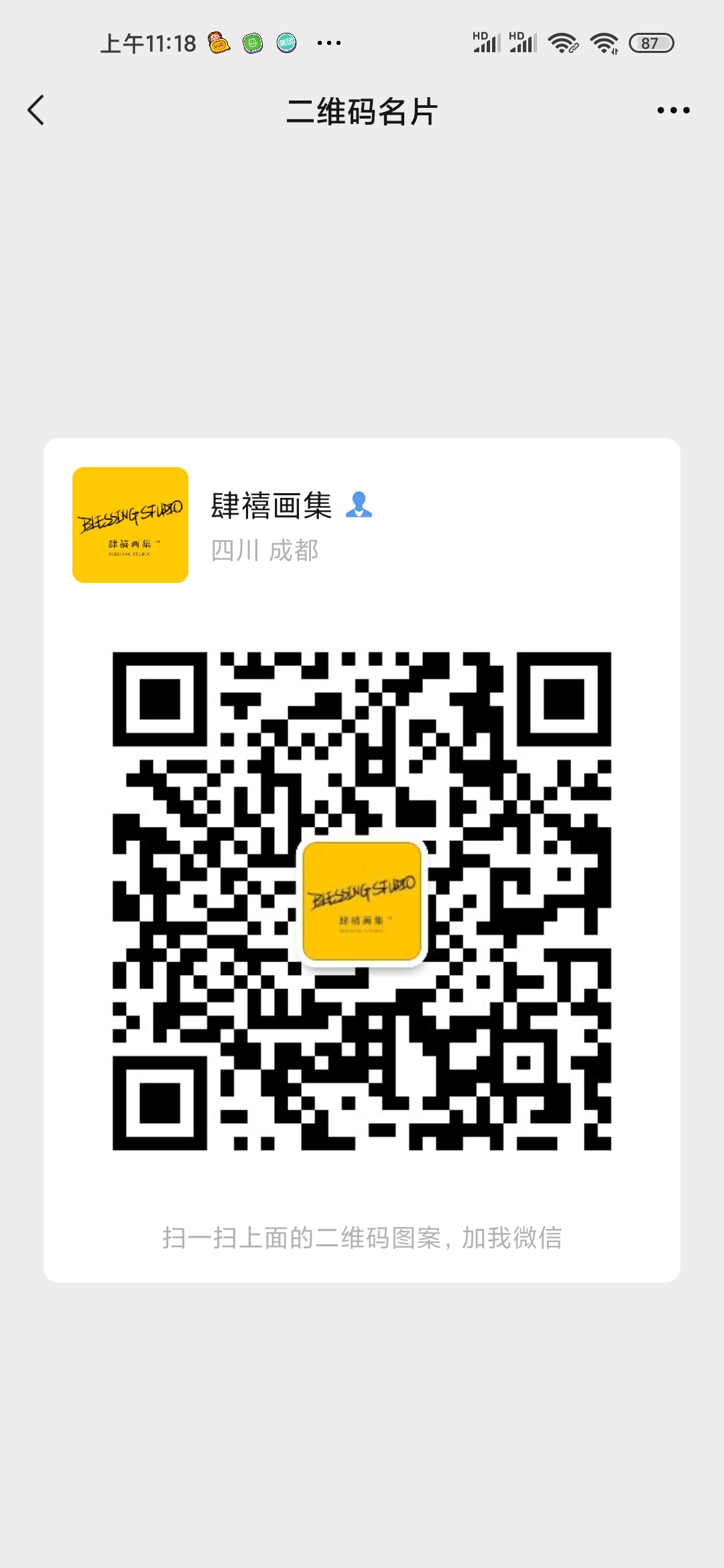
Task: Go back from the QR code card page
Action: (x=36, y=111)
